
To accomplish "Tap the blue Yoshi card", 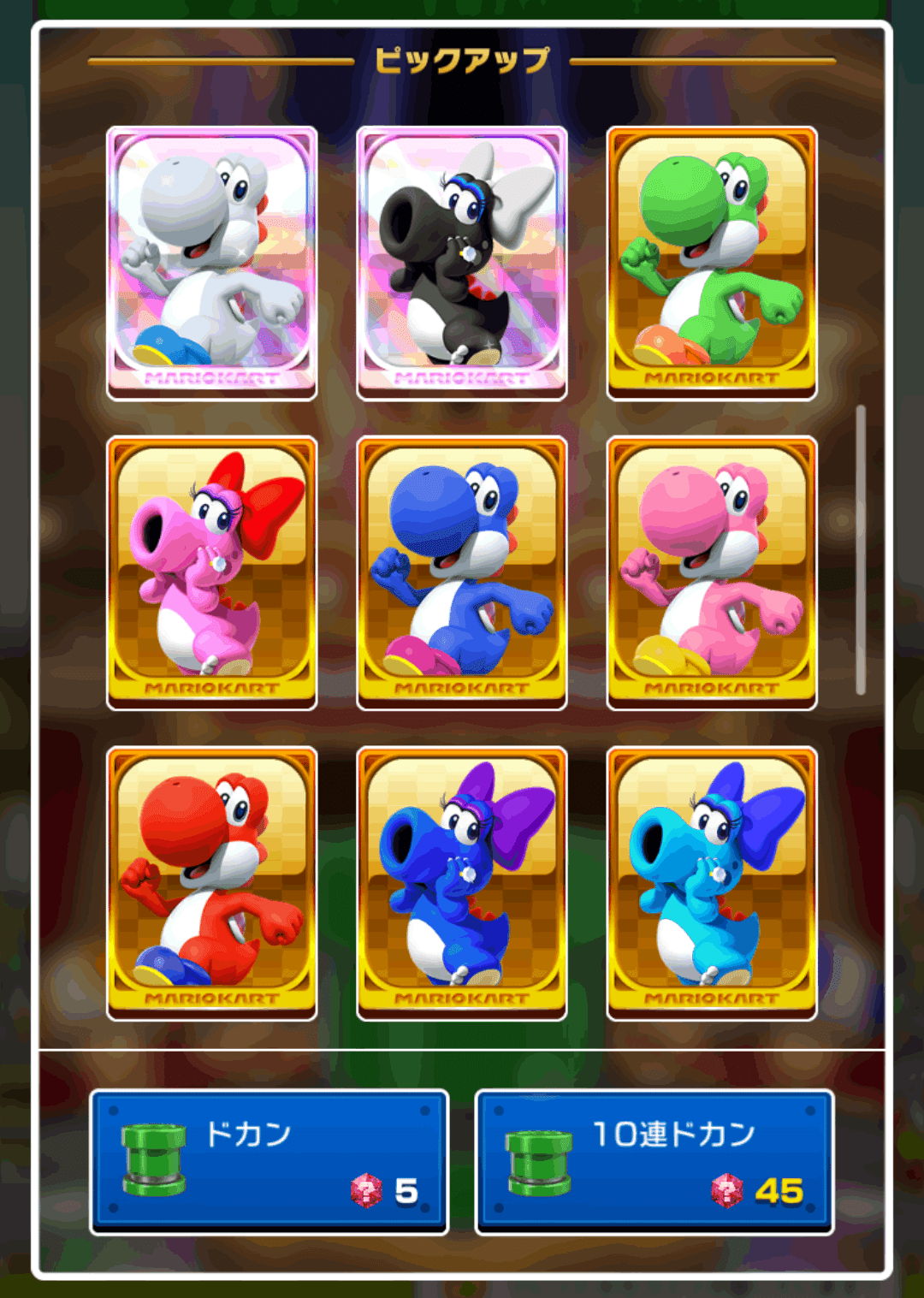I will [461, 572].
